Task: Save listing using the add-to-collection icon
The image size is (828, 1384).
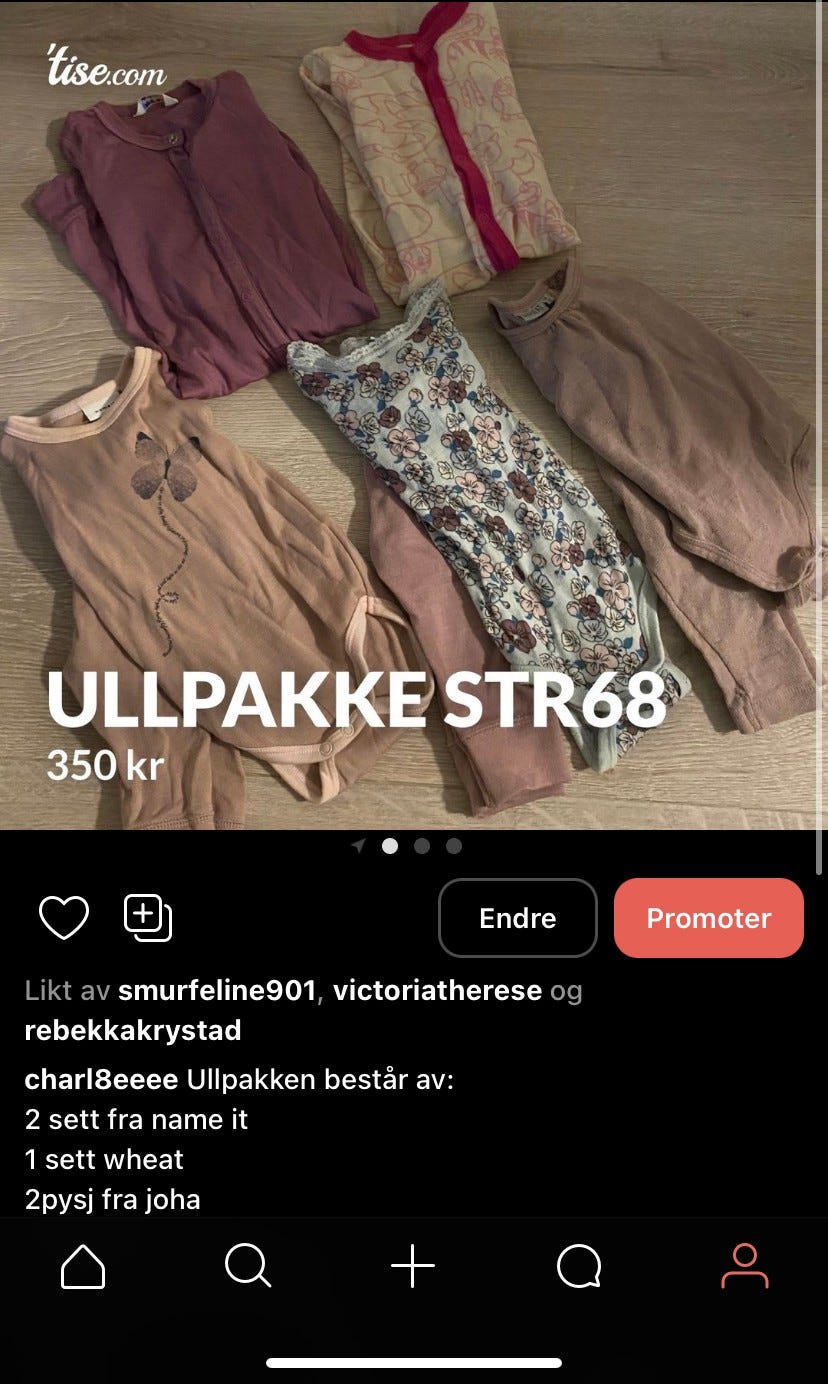Action: pyautogui.click(x=148, y=916)
